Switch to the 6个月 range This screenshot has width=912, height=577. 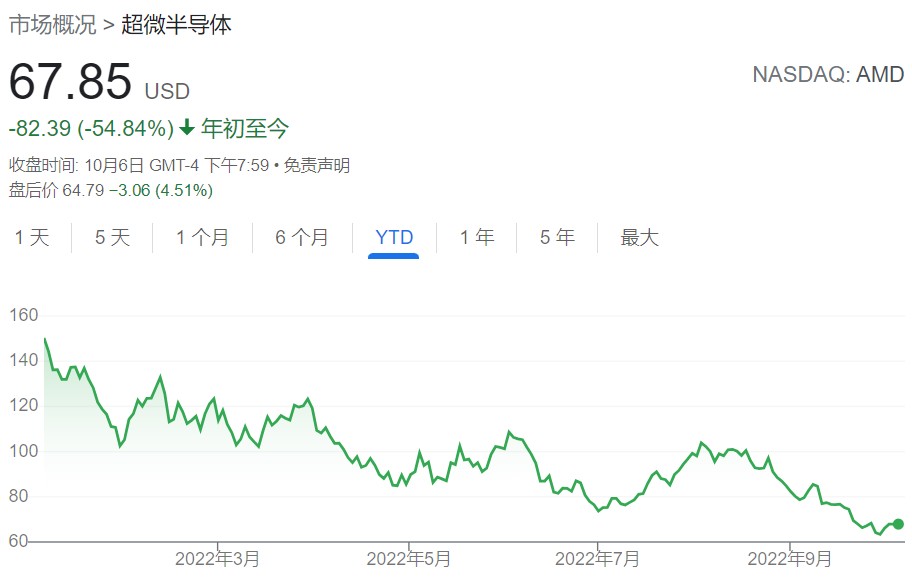click(302, 238)
